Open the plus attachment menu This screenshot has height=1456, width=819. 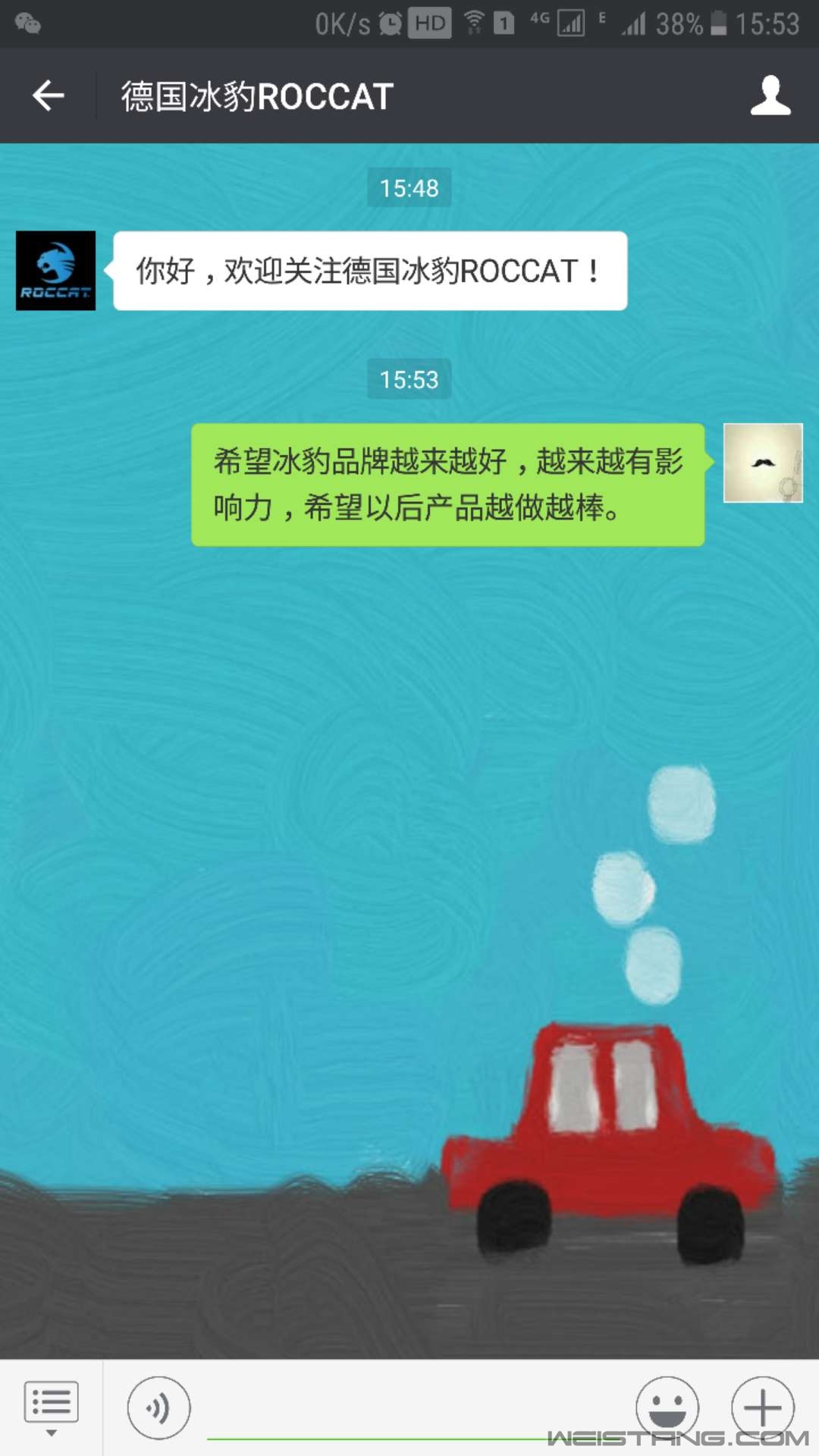tap(762, 1407)
